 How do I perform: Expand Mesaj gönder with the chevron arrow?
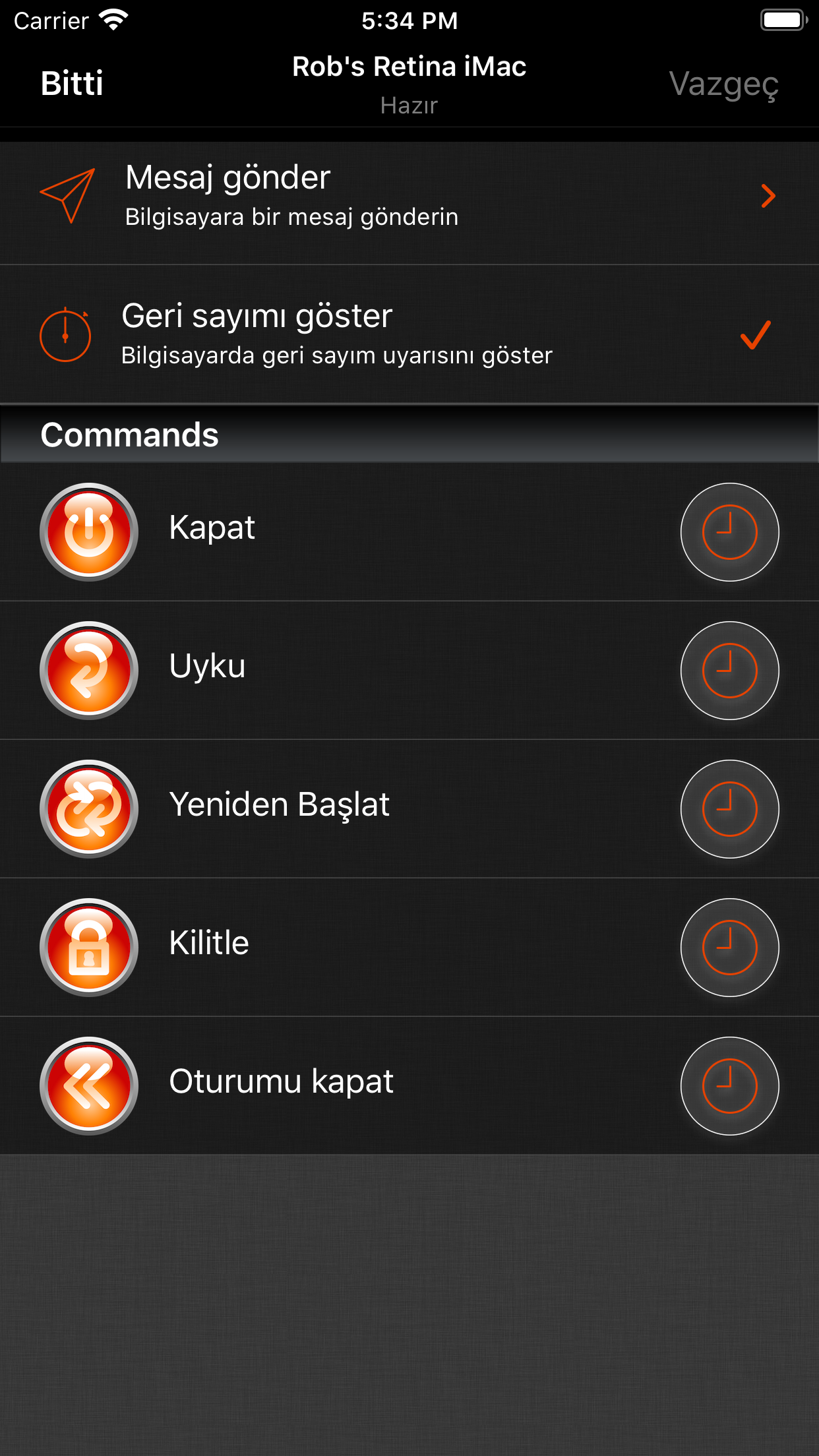point(768,196)
